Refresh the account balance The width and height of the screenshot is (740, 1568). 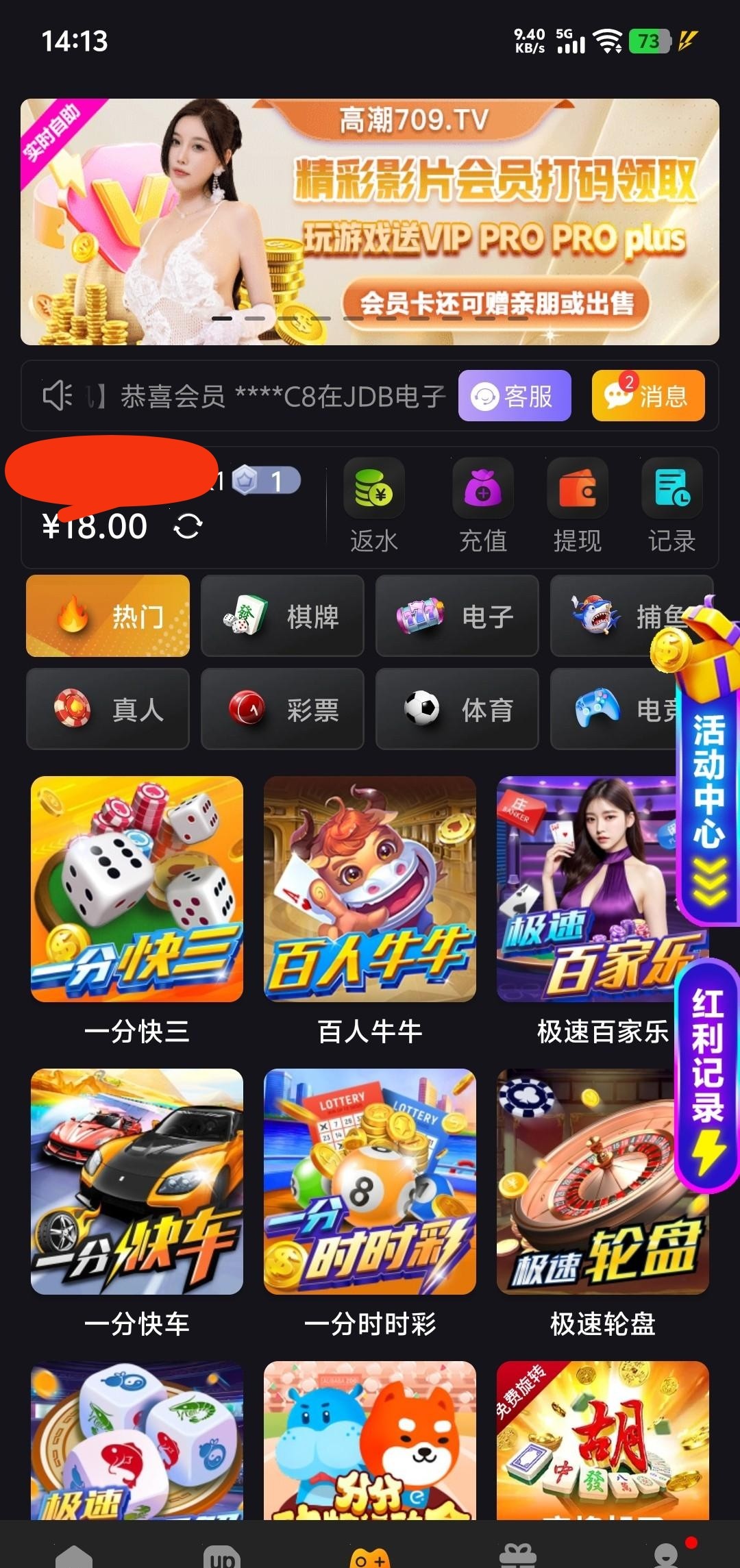pos(188,527)
